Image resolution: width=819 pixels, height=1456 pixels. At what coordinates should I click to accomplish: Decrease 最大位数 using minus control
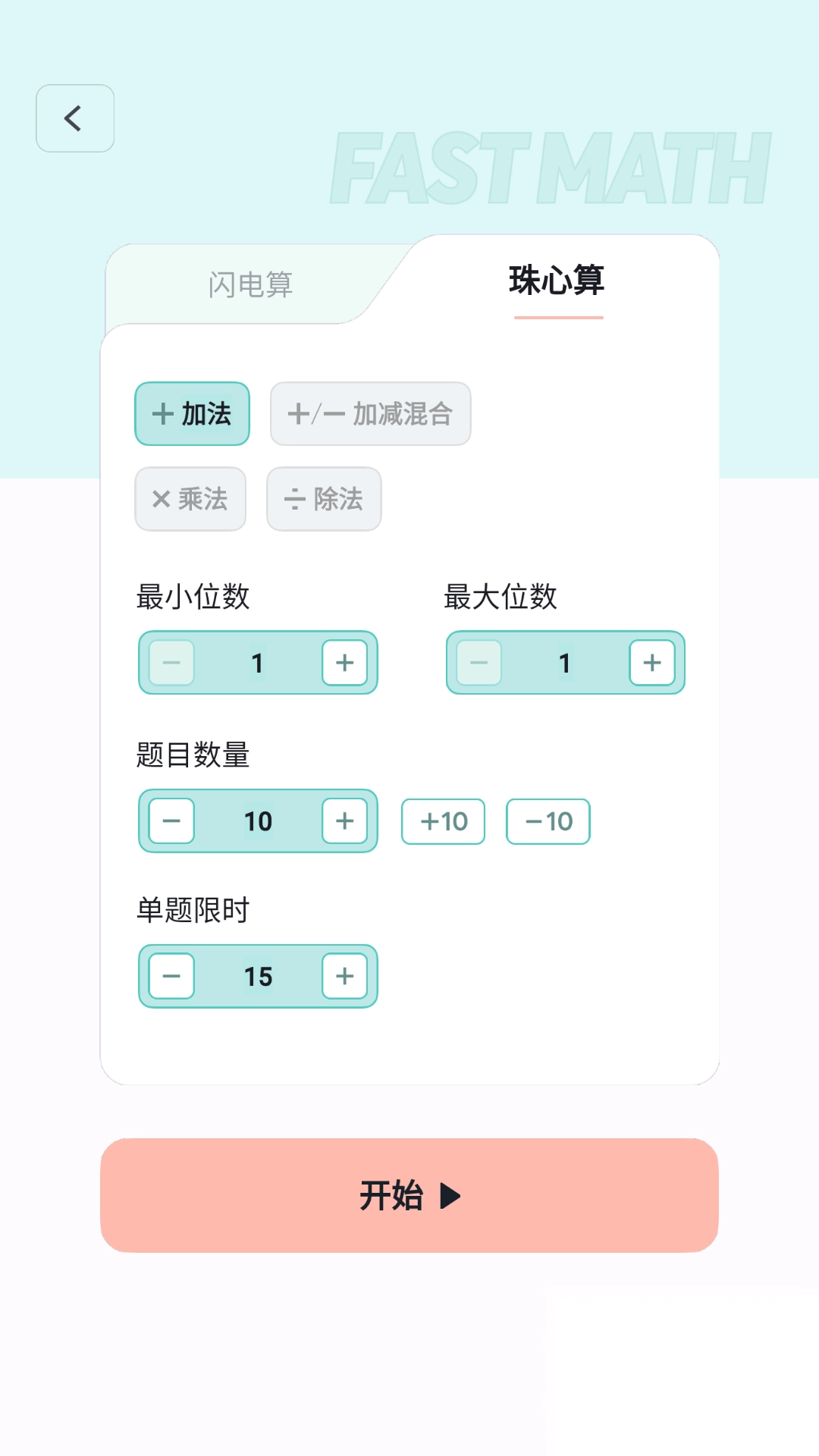pyautogui.click(x=479, y=663)
